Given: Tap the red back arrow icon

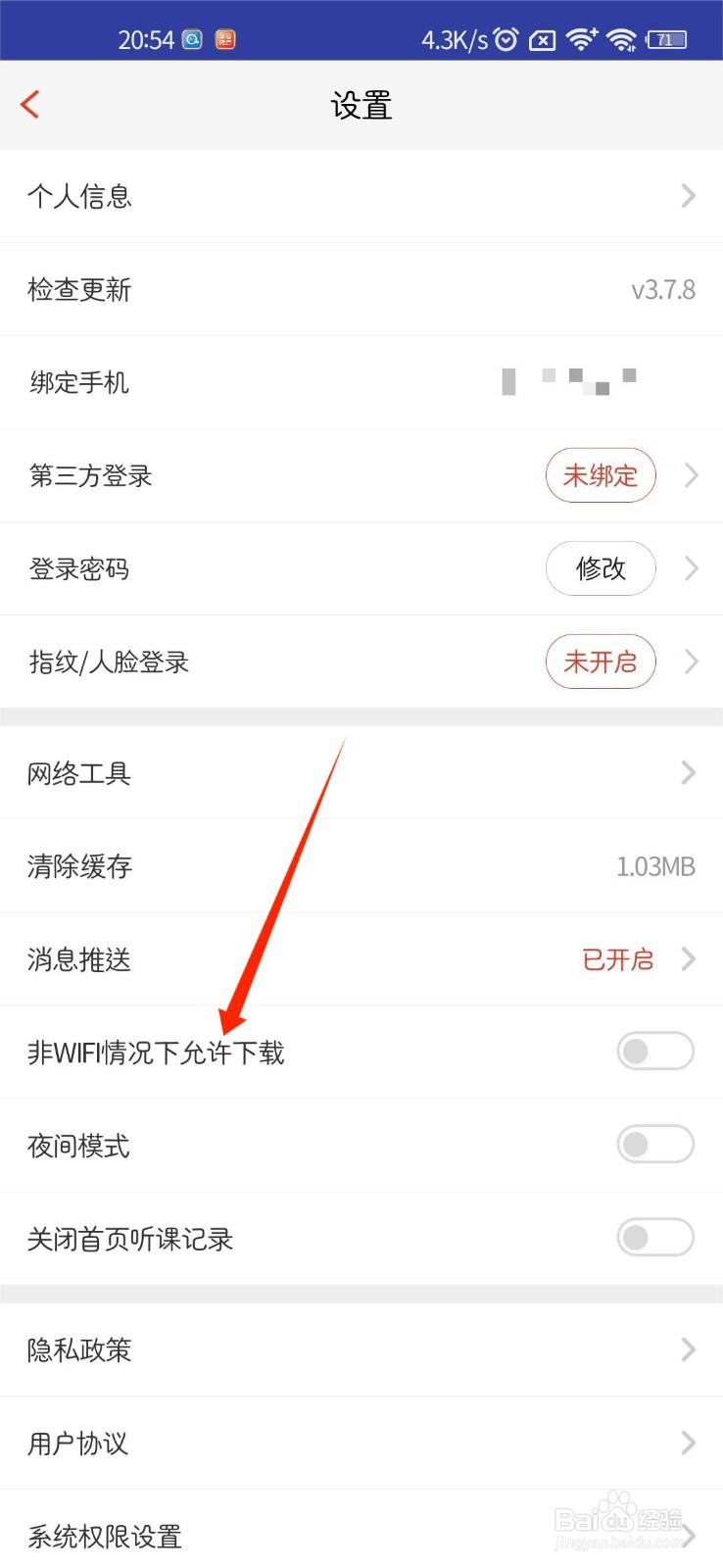Looking at the screenshot, I should [29, 104].
